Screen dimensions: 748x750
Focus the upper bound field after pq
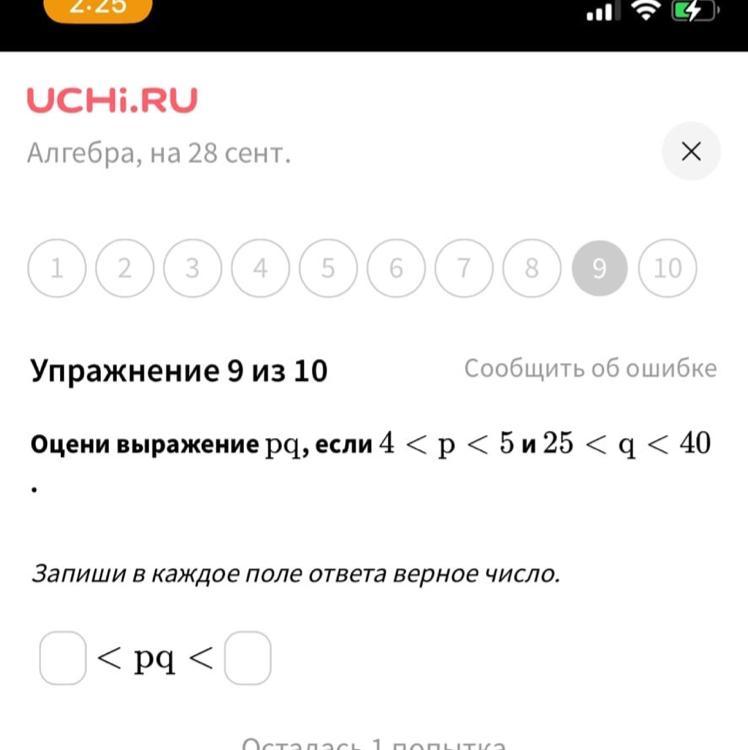pos(248,658)
